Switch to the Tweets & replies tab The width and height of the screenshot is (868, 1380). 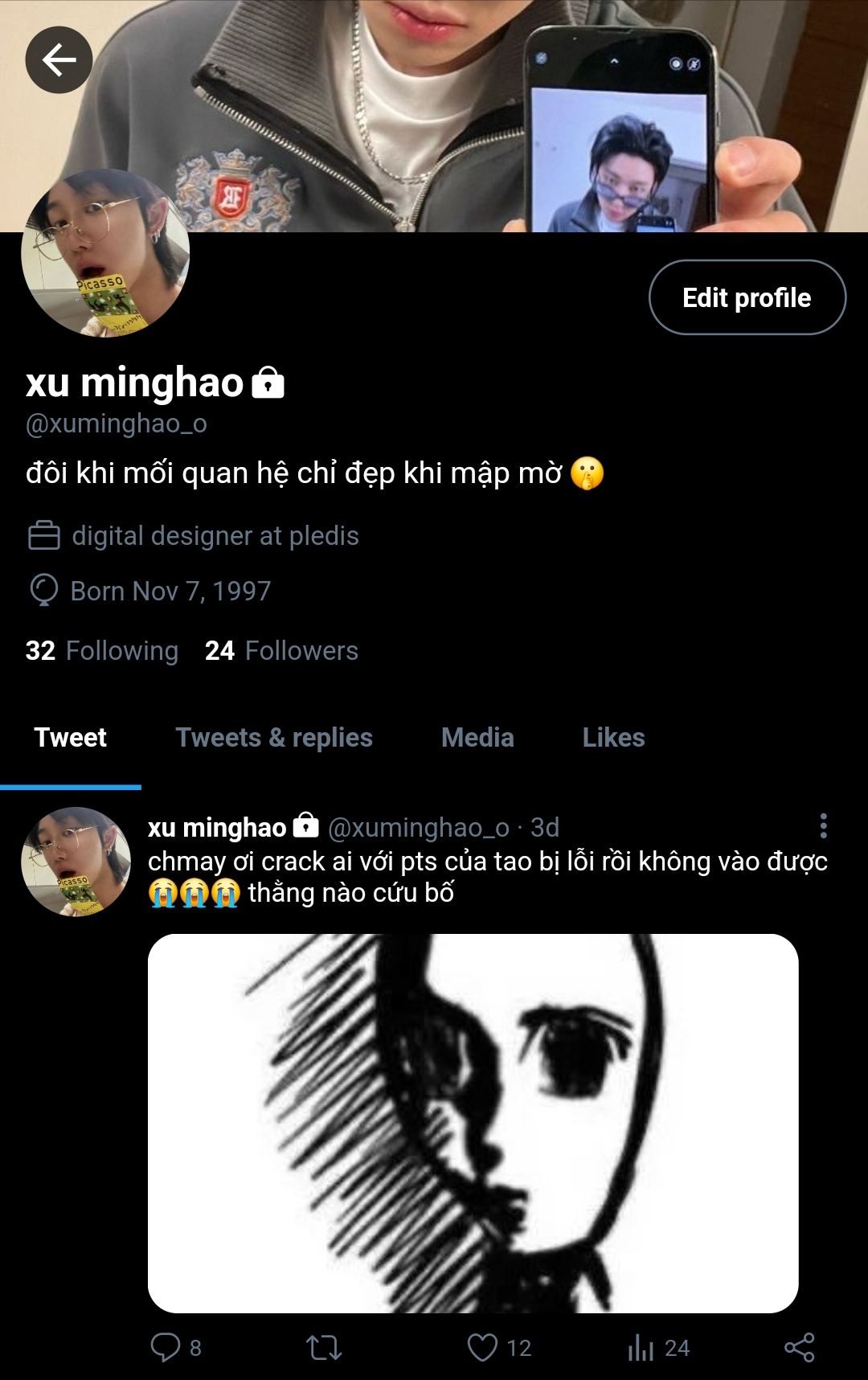click(274, 737)
